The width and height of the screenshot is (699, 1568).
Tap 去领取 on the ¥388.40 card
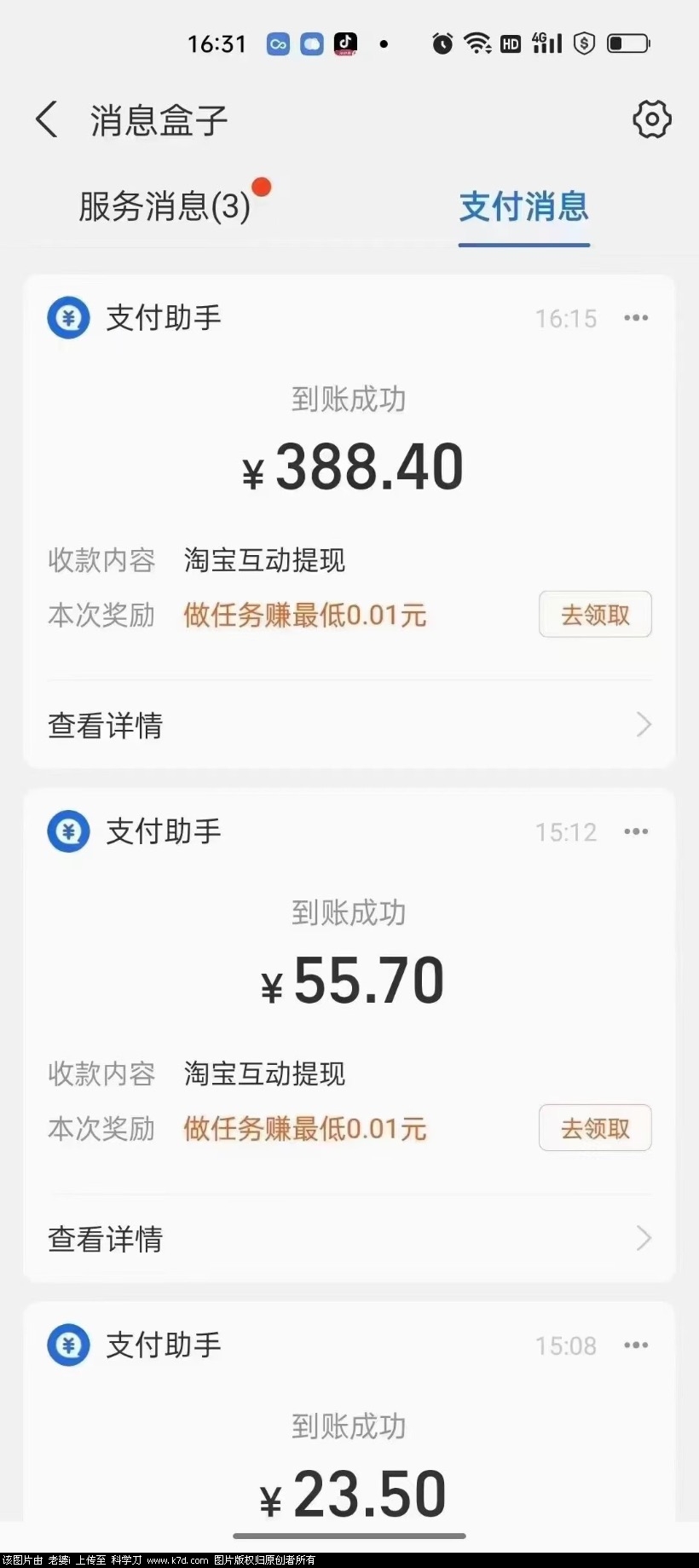point(595,614)
